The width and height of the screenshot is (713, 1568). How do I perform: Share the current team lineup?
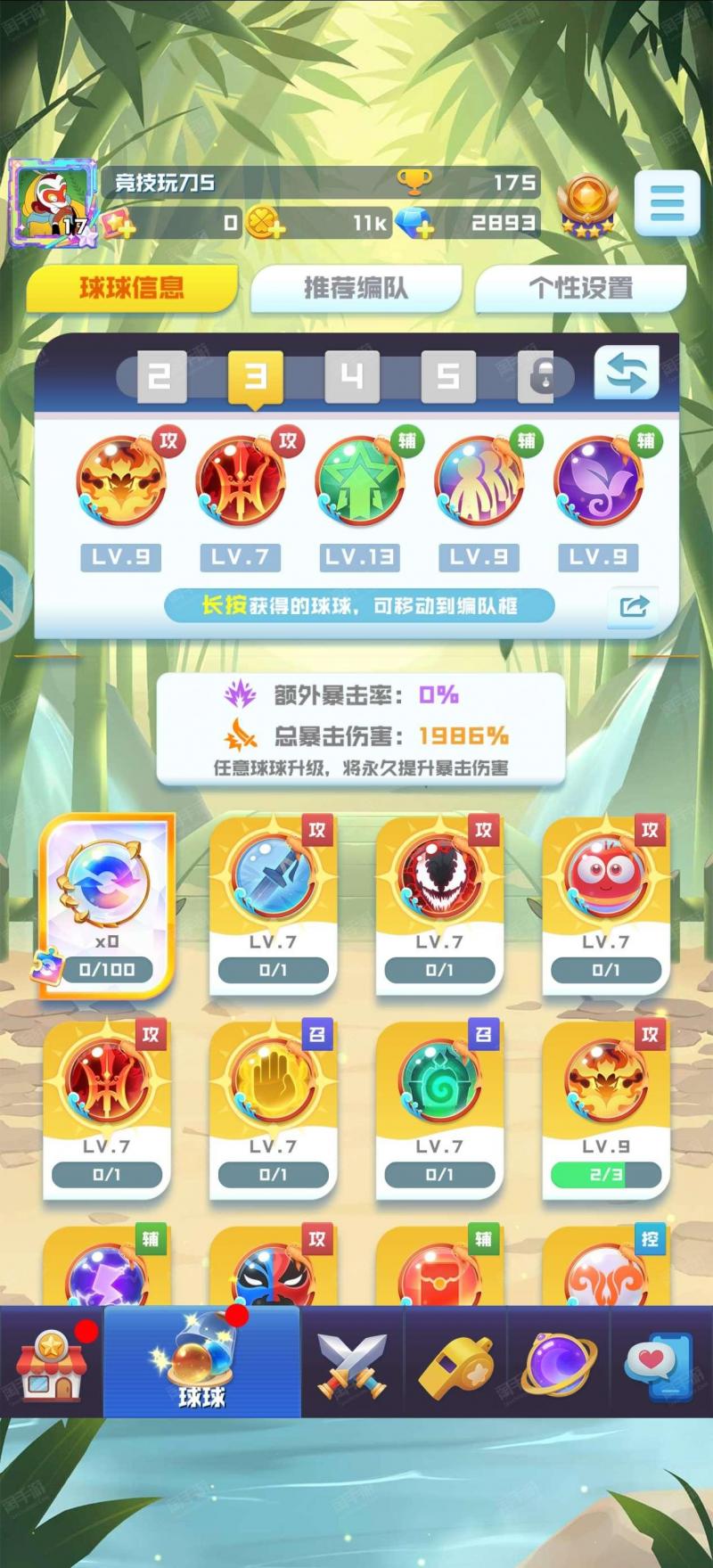click(x=633, y=607)
